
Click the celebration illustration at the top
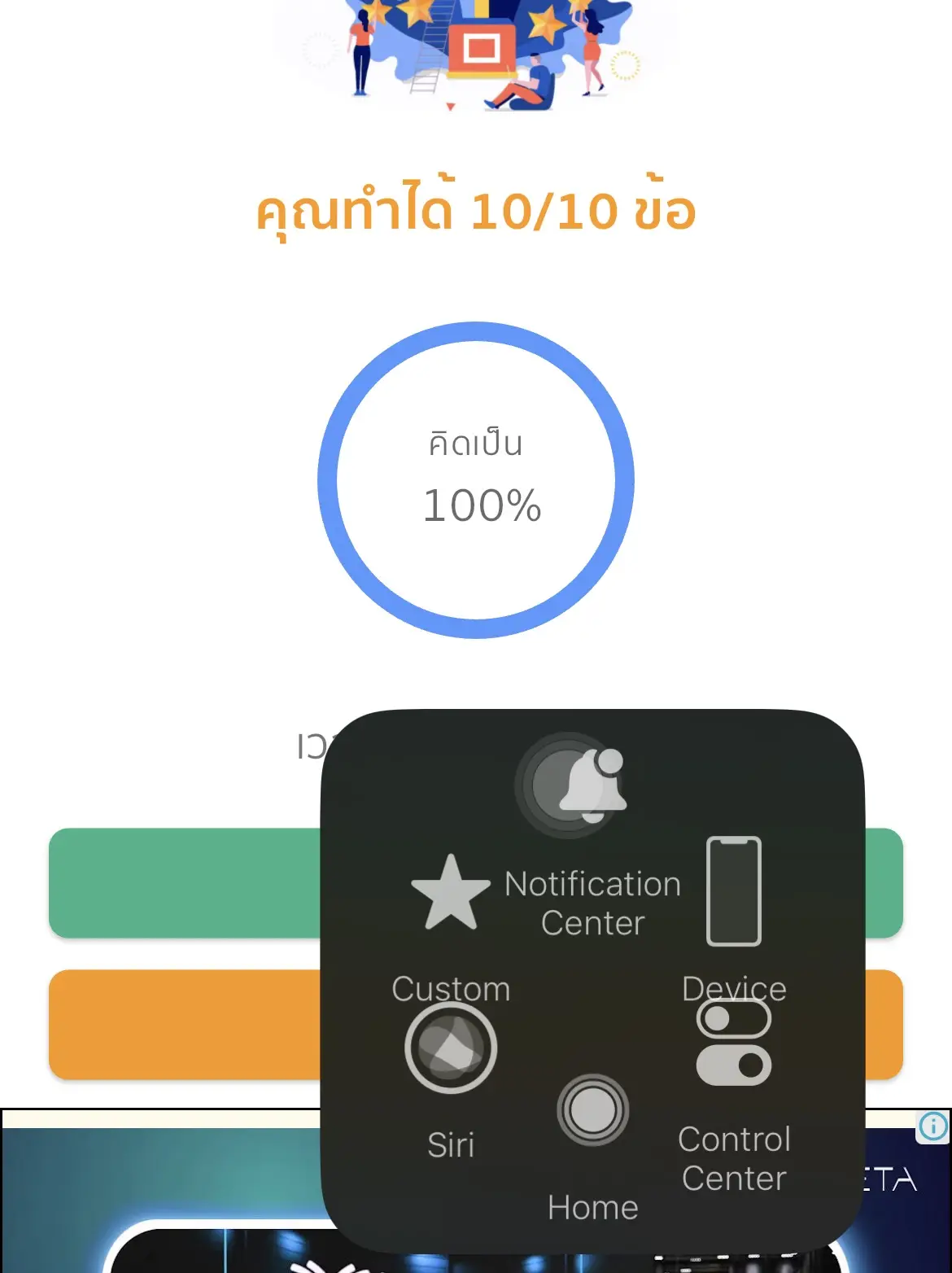tap(476, 57)
